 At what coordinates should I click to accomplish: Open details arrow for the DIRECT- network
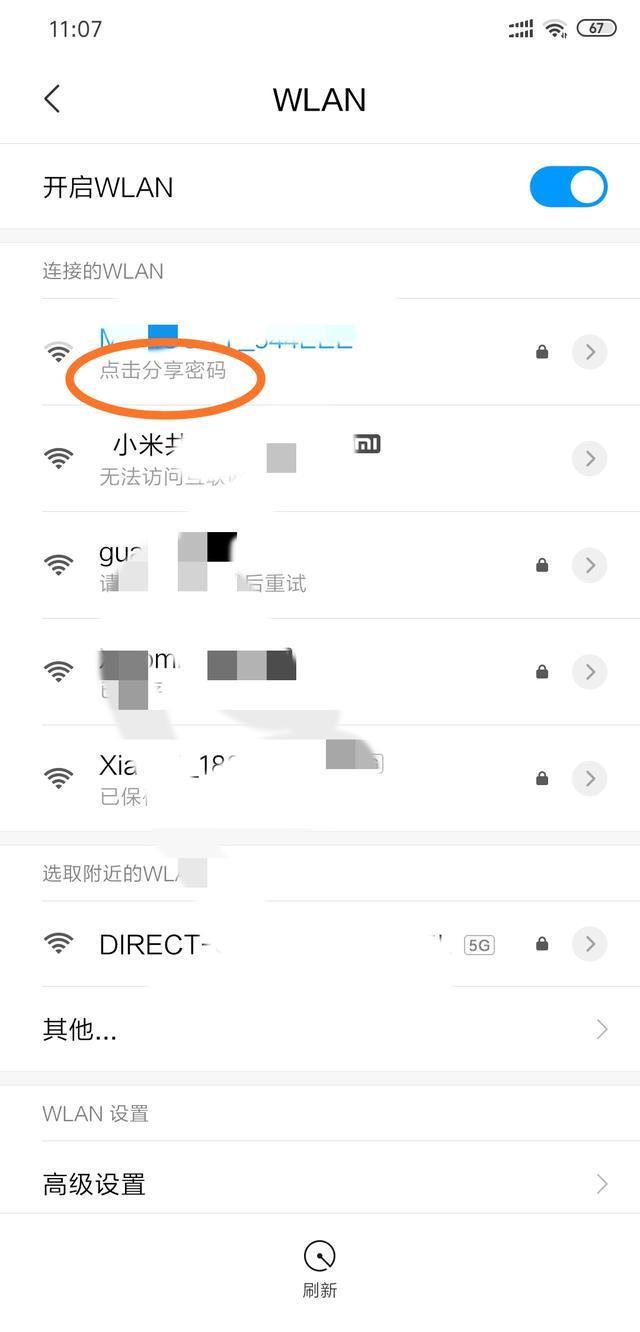click(590, 943)
